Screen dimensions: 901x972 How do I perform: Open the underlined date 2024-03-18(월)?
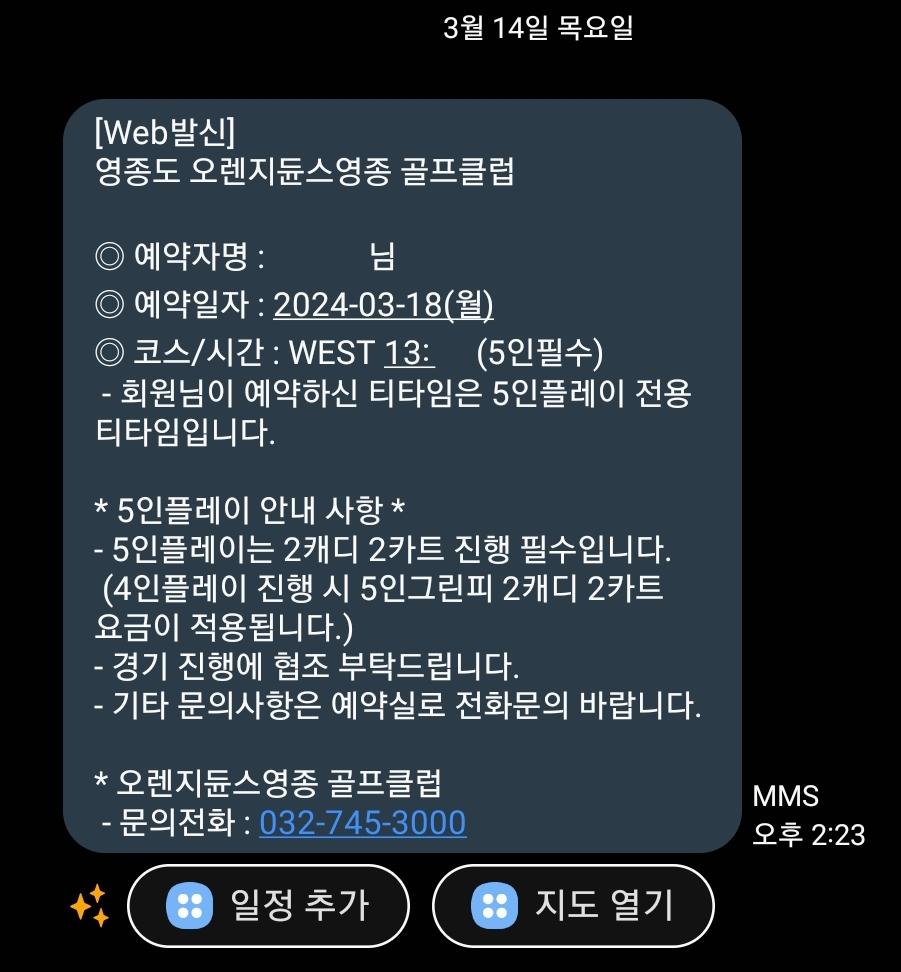(x=383, y=304)
